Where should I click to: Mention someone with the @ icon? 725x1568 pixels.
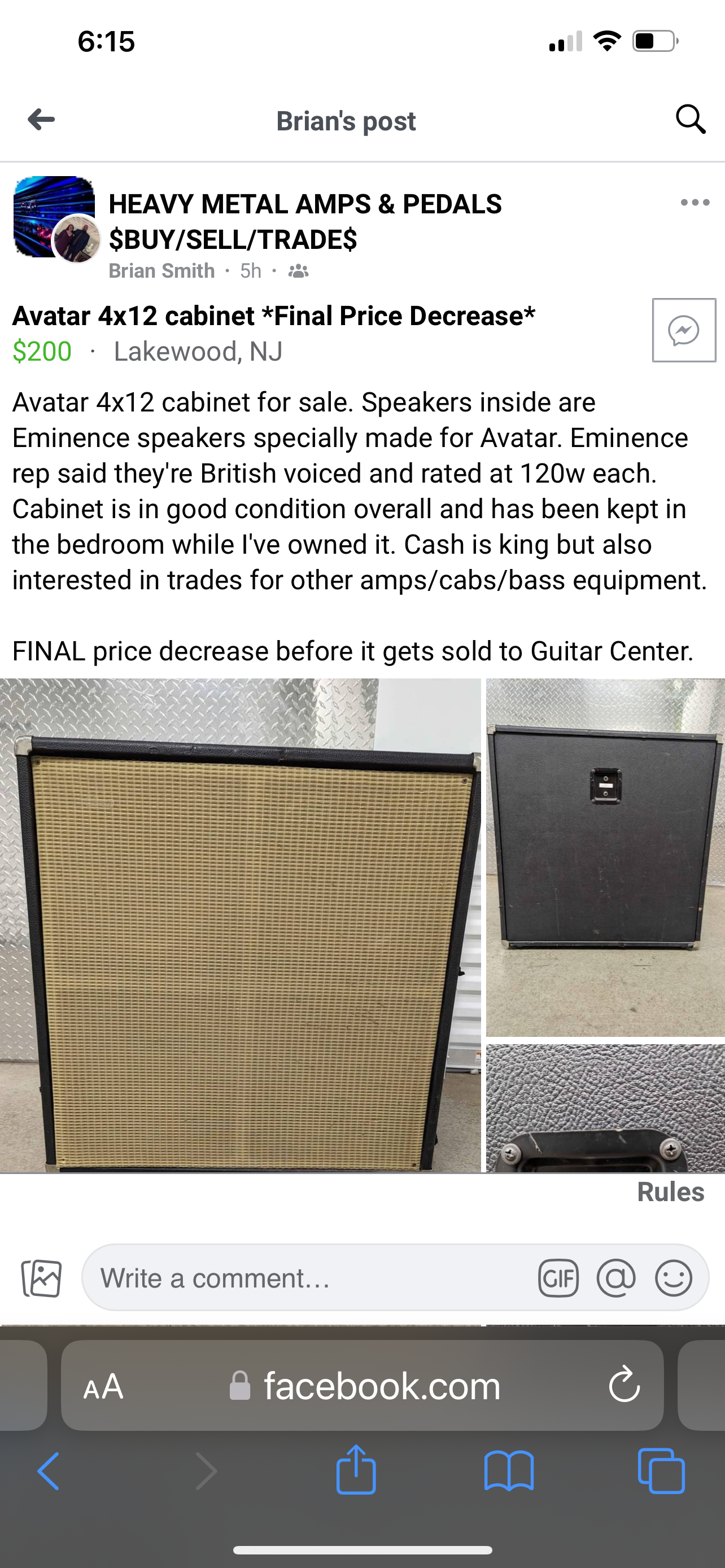[616, 1278]
